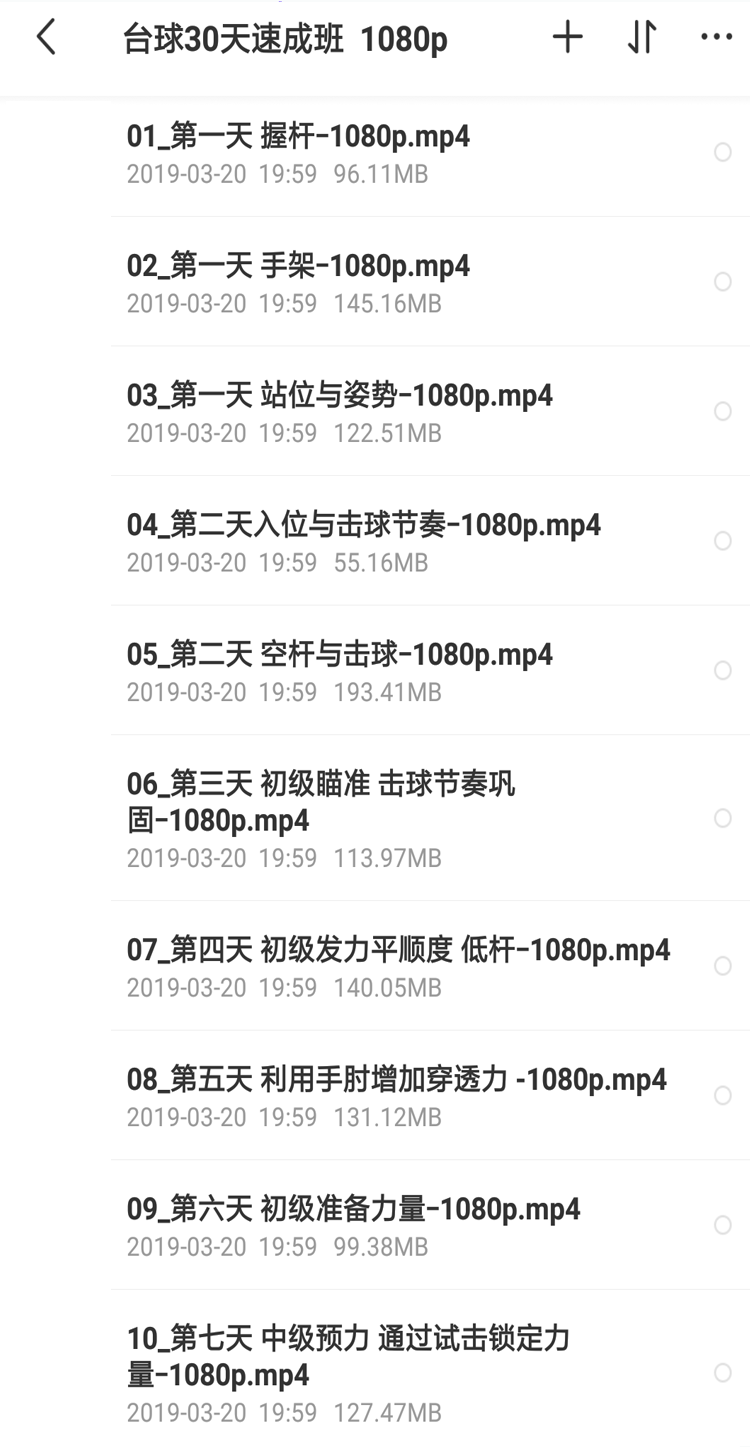Viewport: 750px width, 1447px height.
Task: Go back using the top-left arrow
Action: (x=46, y=38)
